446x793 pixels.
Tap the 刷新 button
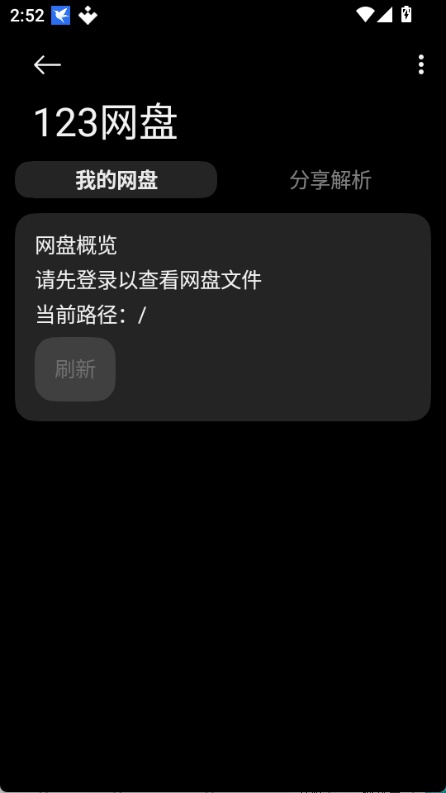pyautogui.click(x=75, y=369)
